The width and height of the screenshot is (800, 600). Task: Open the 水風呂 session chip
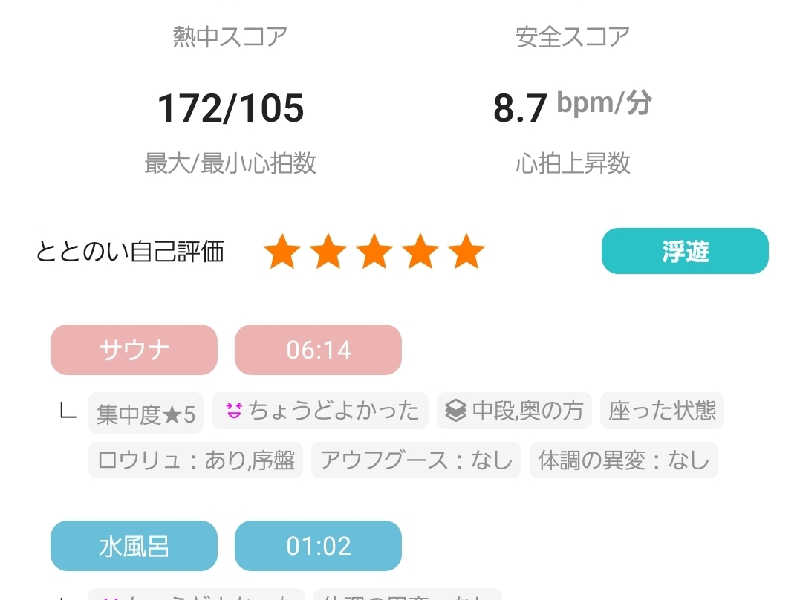click(x=134, y=546)
